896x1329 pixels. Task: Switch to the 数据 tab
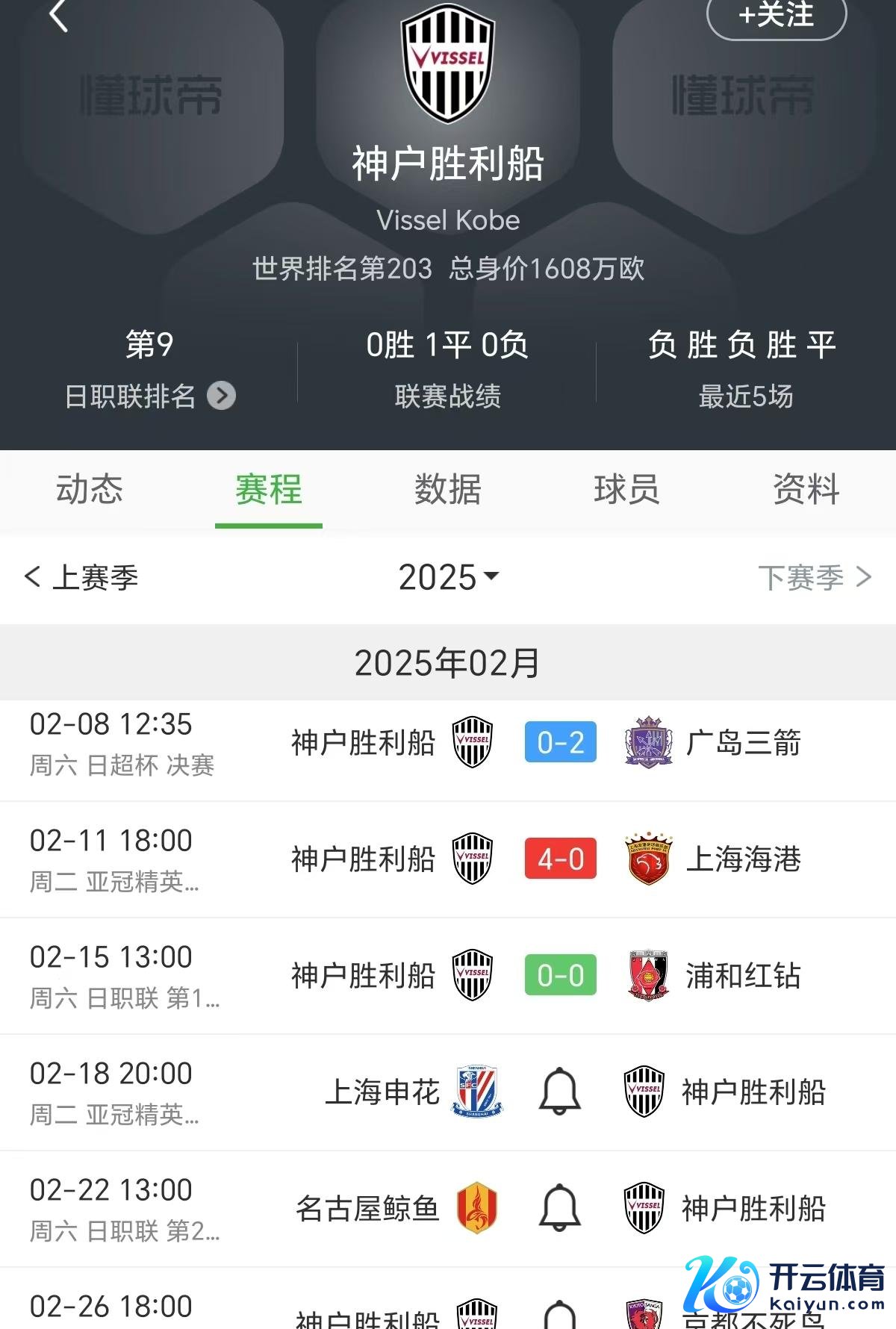pyautogui.click(x=448, y=490)
